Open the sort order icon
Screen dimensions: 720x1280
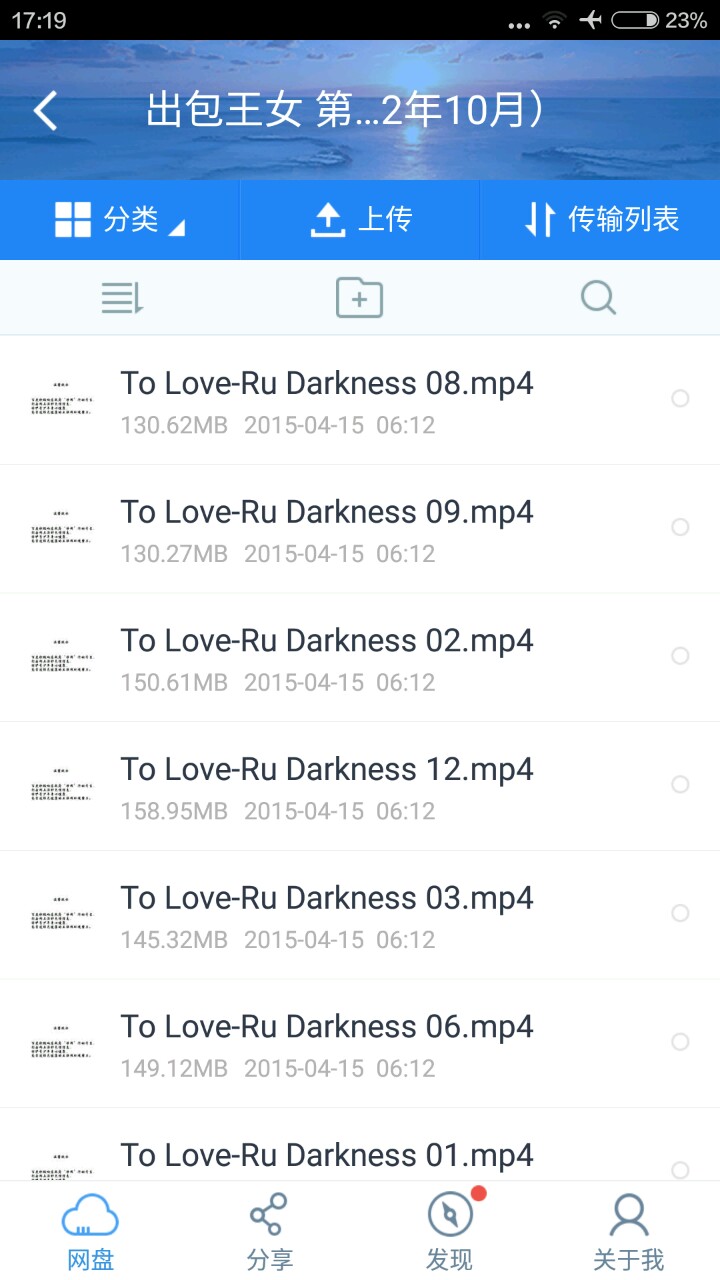click(x=122, y=298)
